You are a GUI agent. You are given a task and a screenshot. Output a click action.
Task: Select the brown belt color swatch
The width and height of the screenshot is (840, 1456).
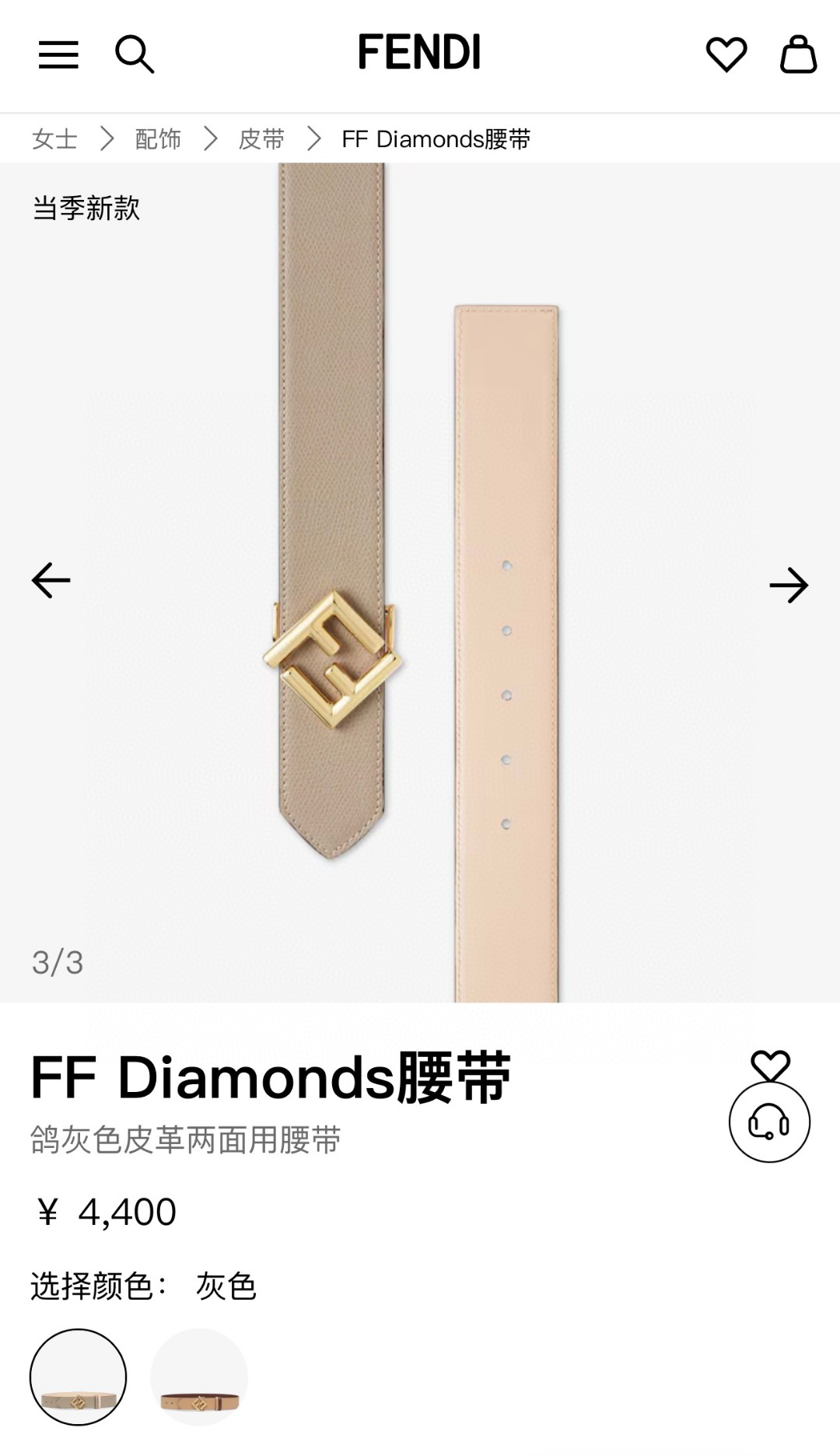[x=199, y=1377]
